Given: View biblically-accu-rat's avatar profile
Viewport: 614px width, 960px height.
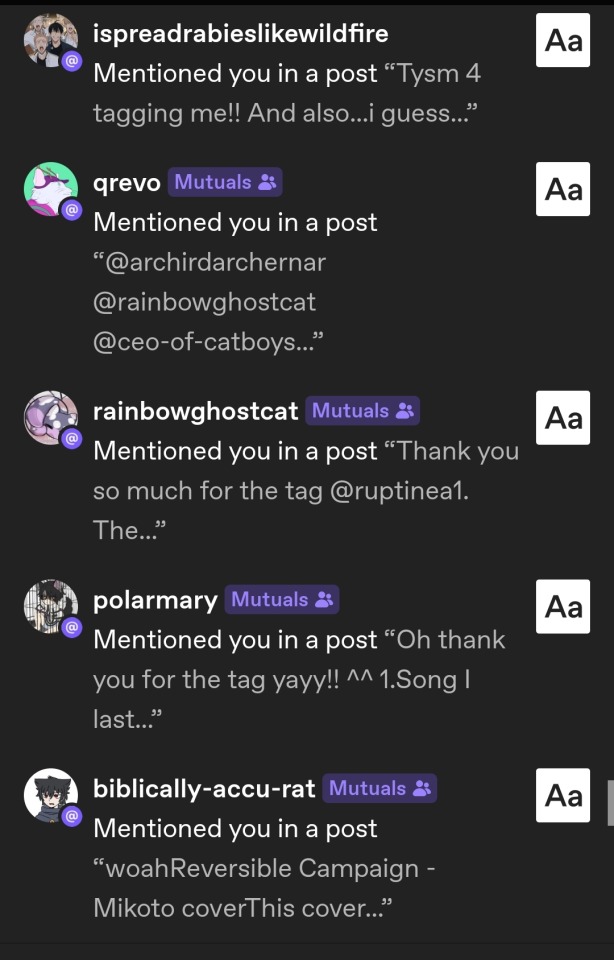Looking at the screenshot, I should click(x=50, y=795).
